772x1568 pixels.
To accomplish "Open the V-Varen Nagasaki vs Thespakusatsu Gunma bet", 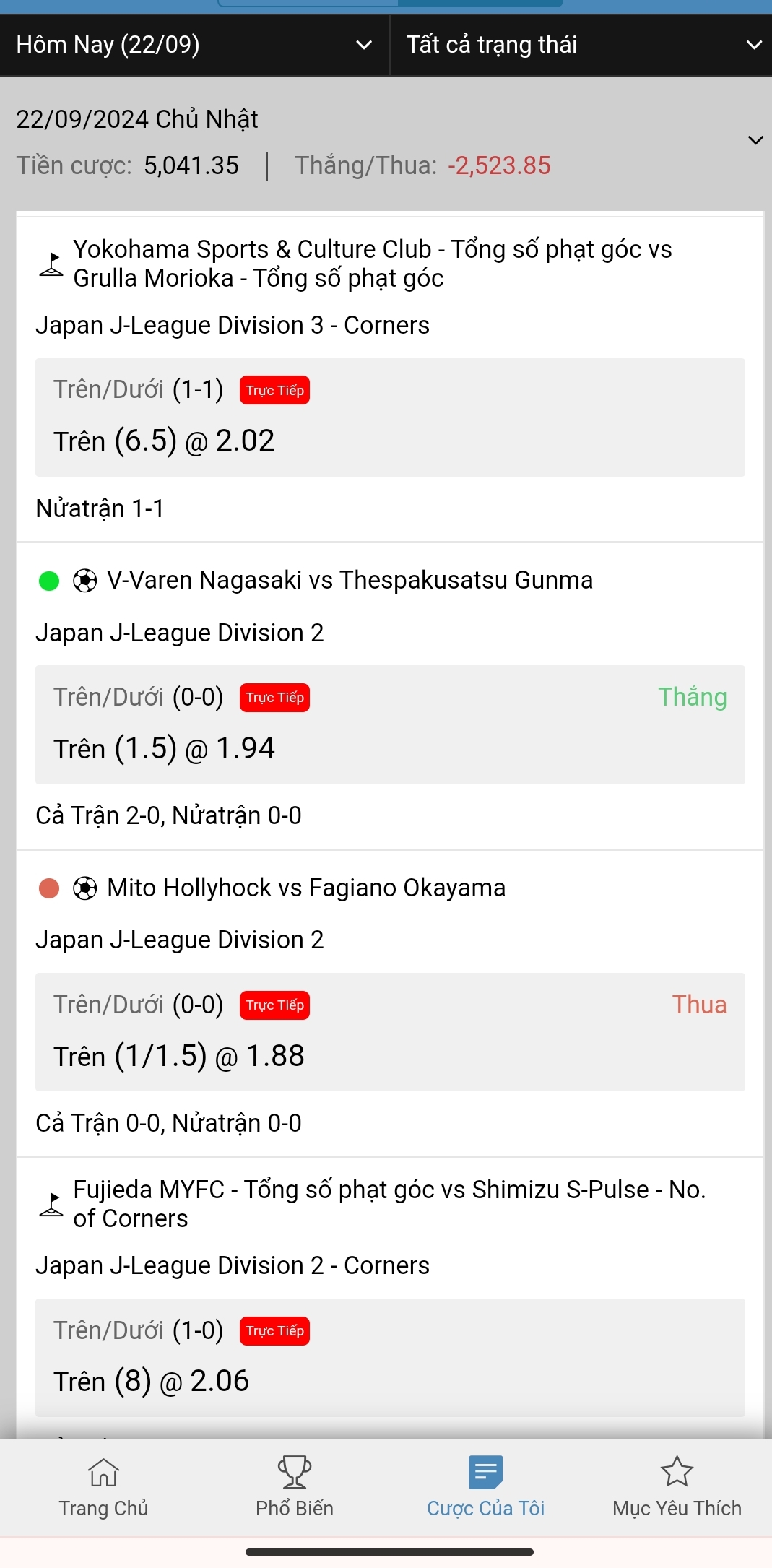I will [x=390, y=697].
